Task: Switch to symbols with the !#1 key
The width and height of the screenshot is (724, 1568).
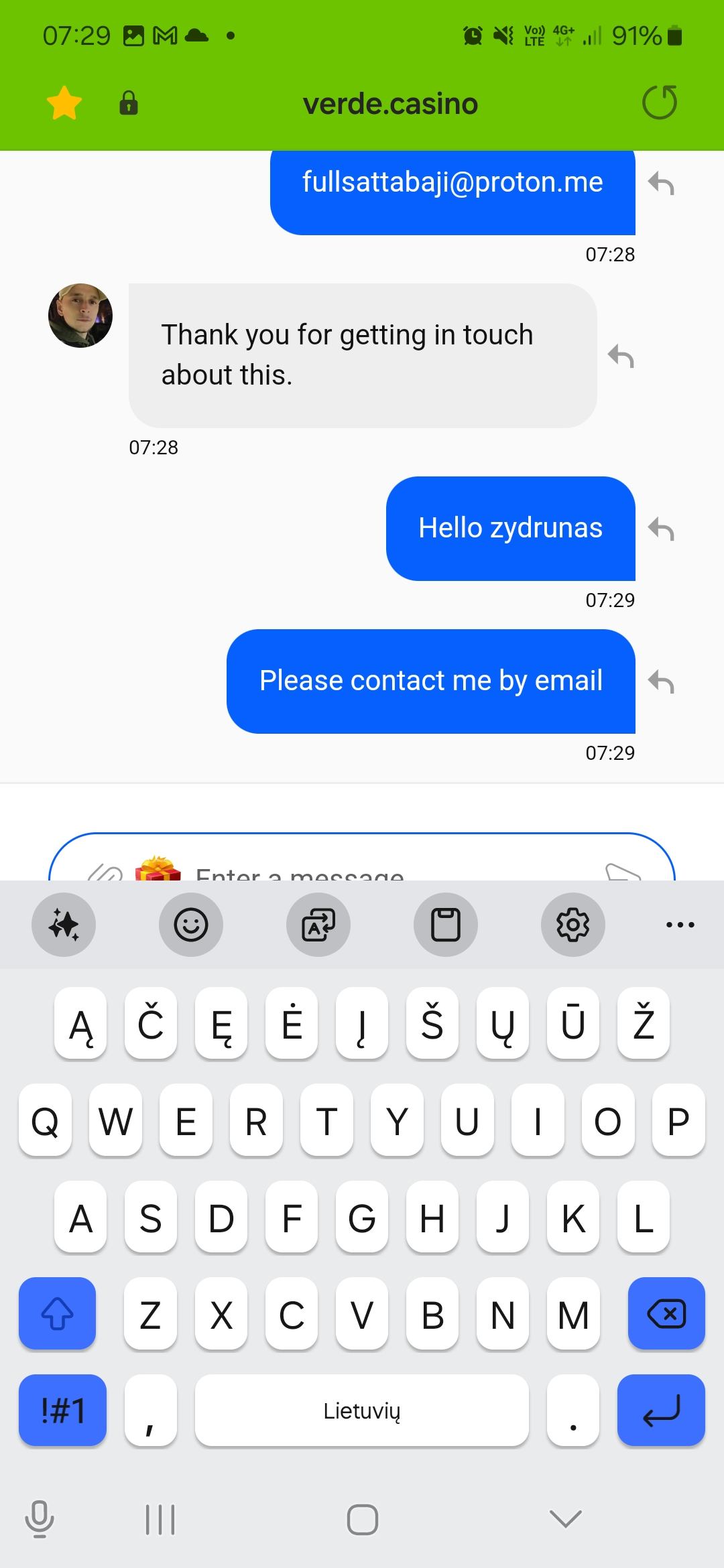Action: pyautogui.click(x=63, y=1410)
